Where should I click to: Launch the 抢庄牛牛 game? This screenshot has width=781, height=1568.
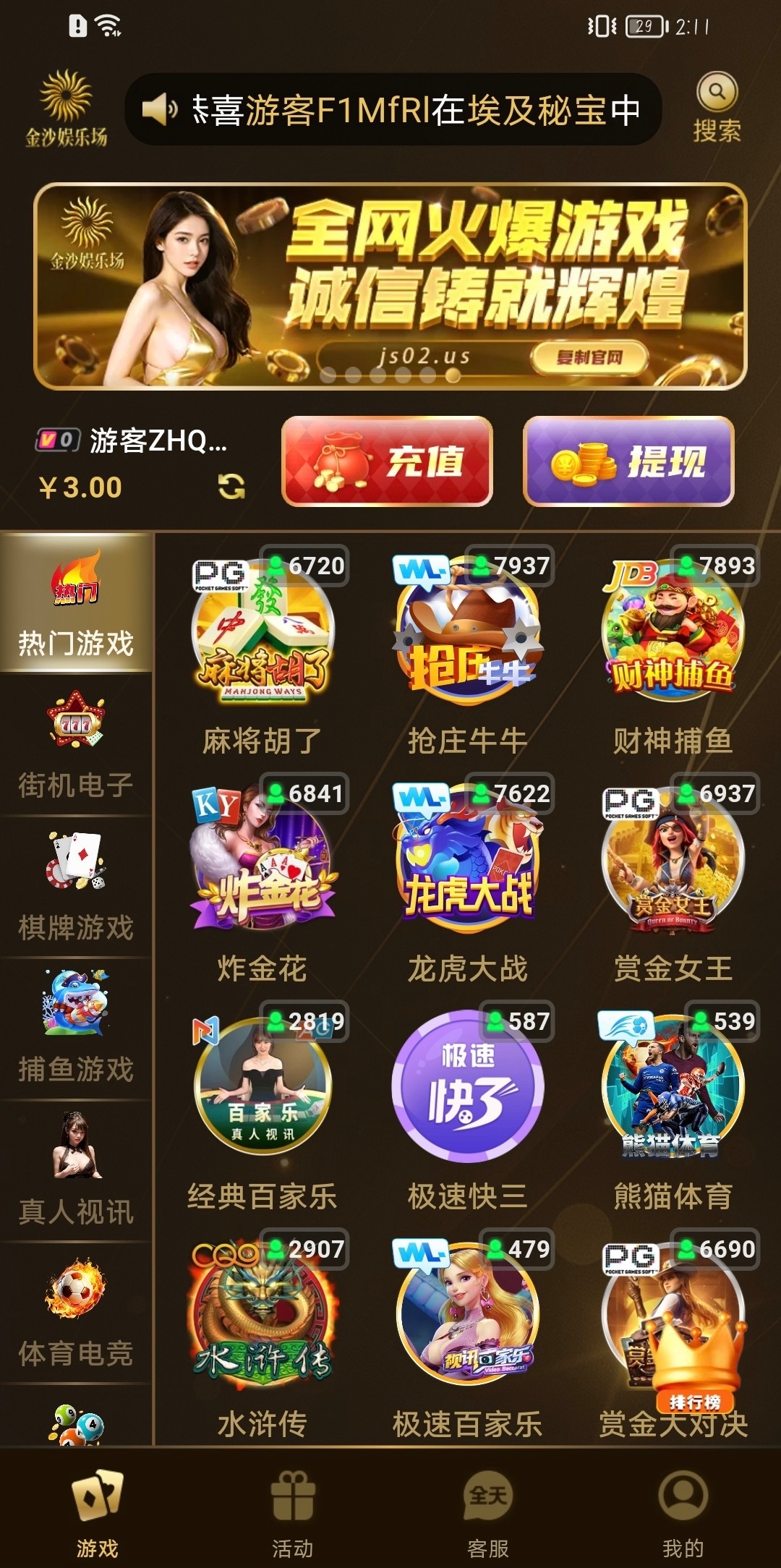pyautogui.click(x=467, y=631)
